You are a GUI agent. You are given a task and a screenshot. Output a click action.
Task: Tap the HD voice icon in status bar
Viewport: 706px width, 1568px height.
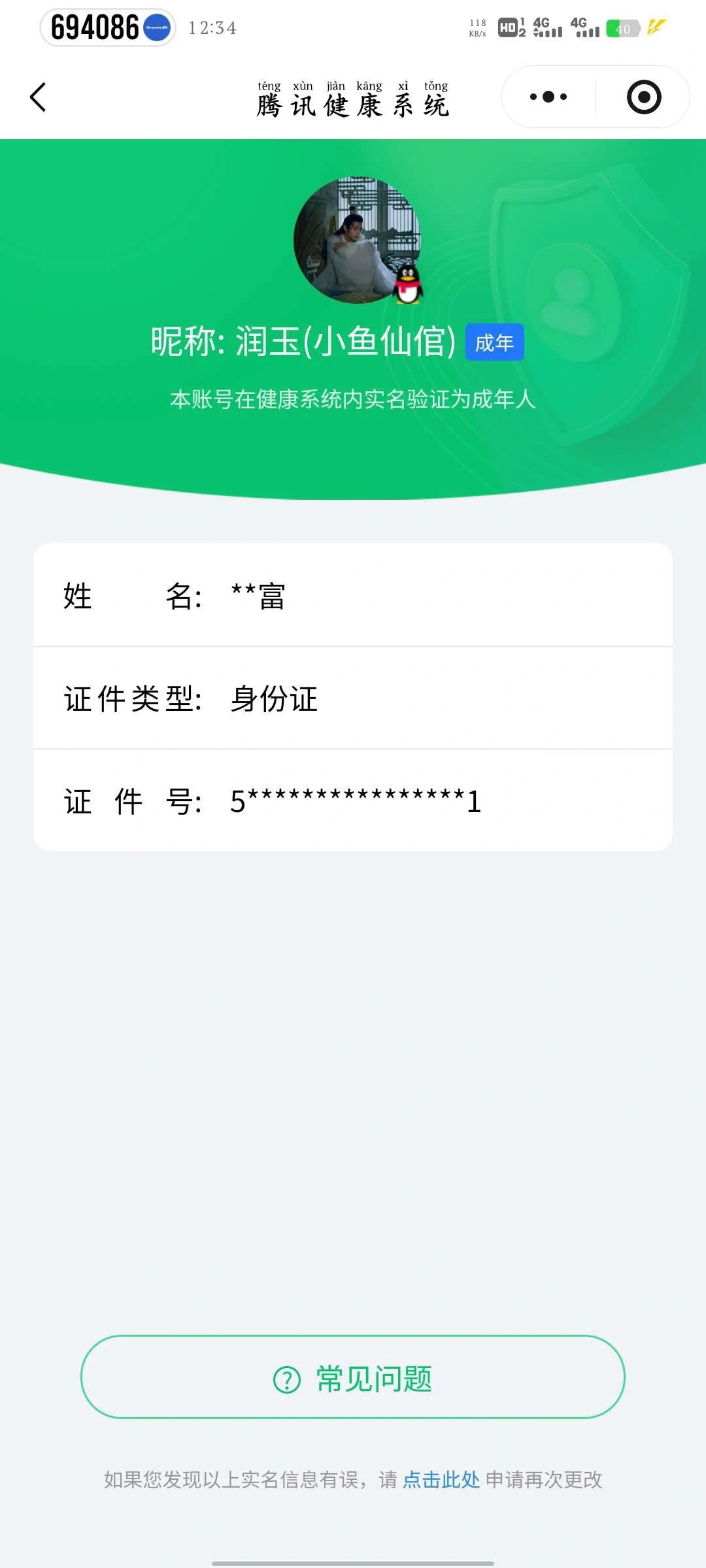(x=508, y=29)
